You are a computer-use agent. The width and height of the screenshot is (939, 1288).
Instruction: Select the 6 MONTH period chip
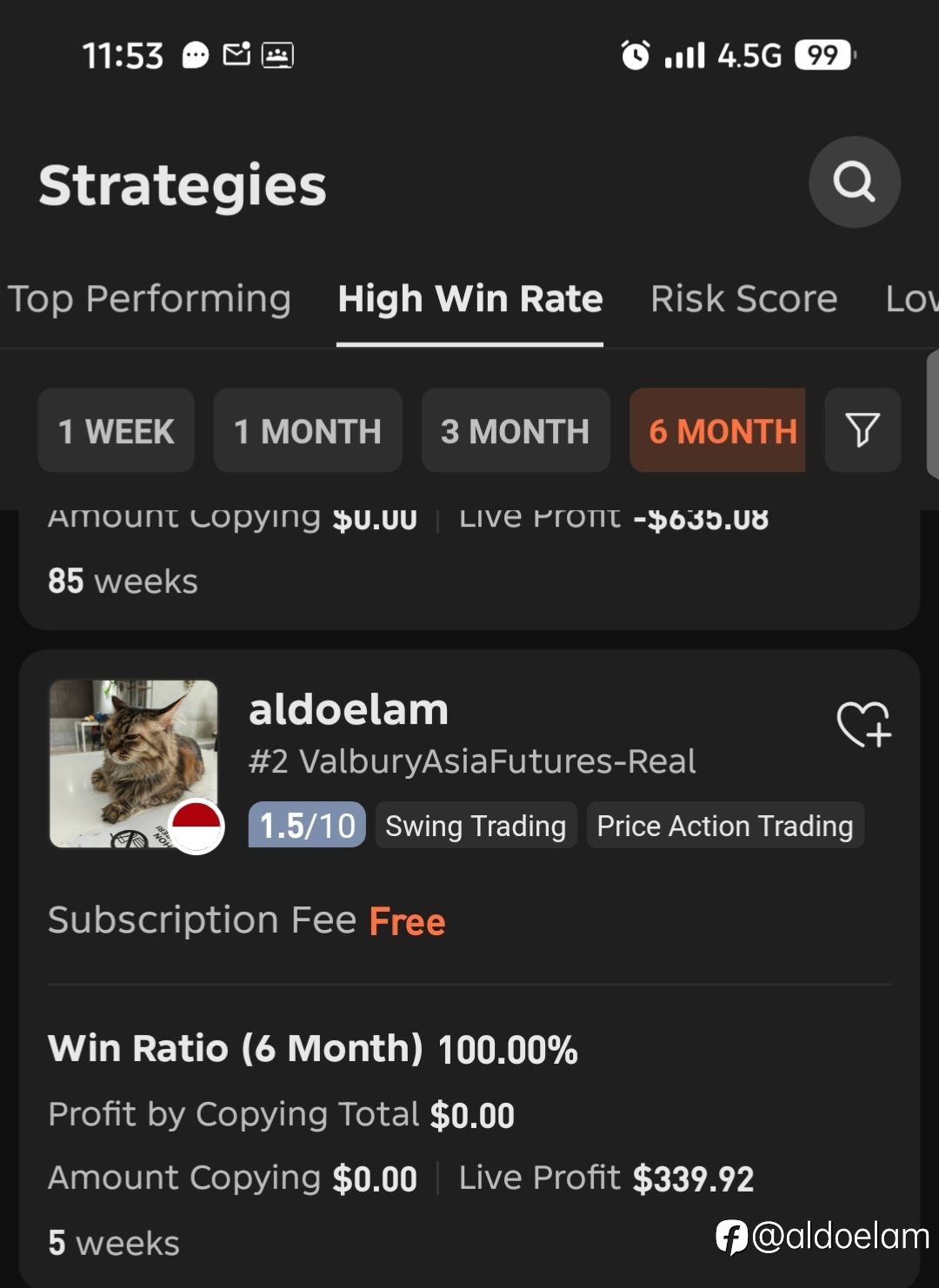tap(718, 430)
